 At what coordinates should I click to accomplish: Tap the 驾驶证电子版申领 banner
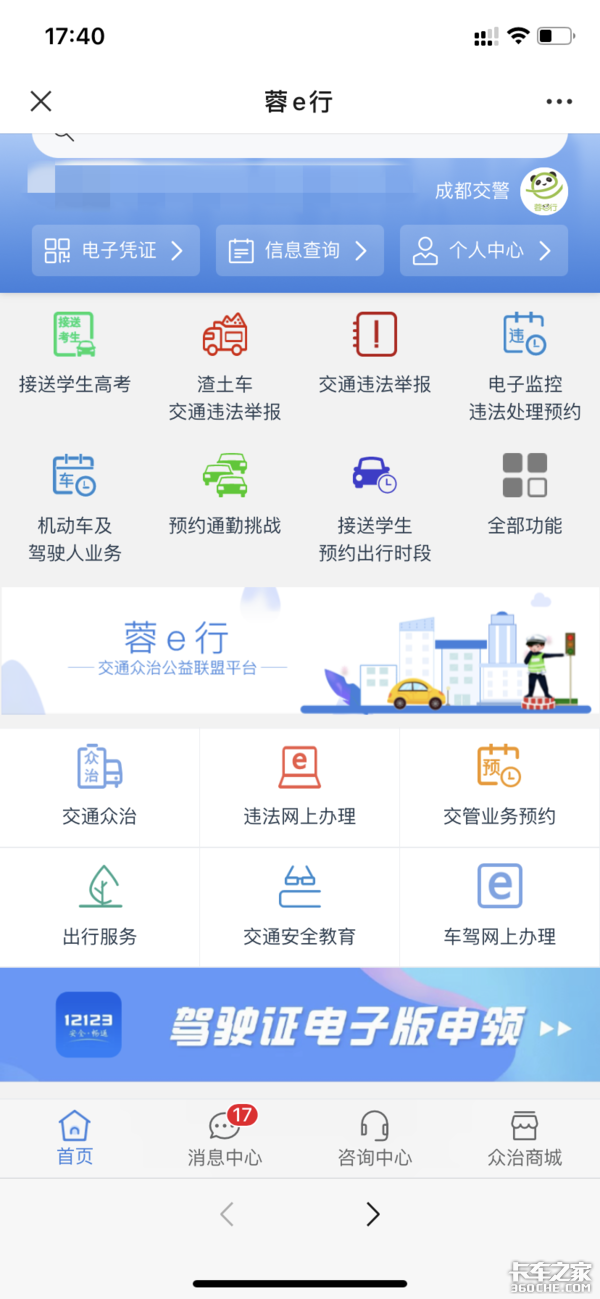click(300, 1025)
